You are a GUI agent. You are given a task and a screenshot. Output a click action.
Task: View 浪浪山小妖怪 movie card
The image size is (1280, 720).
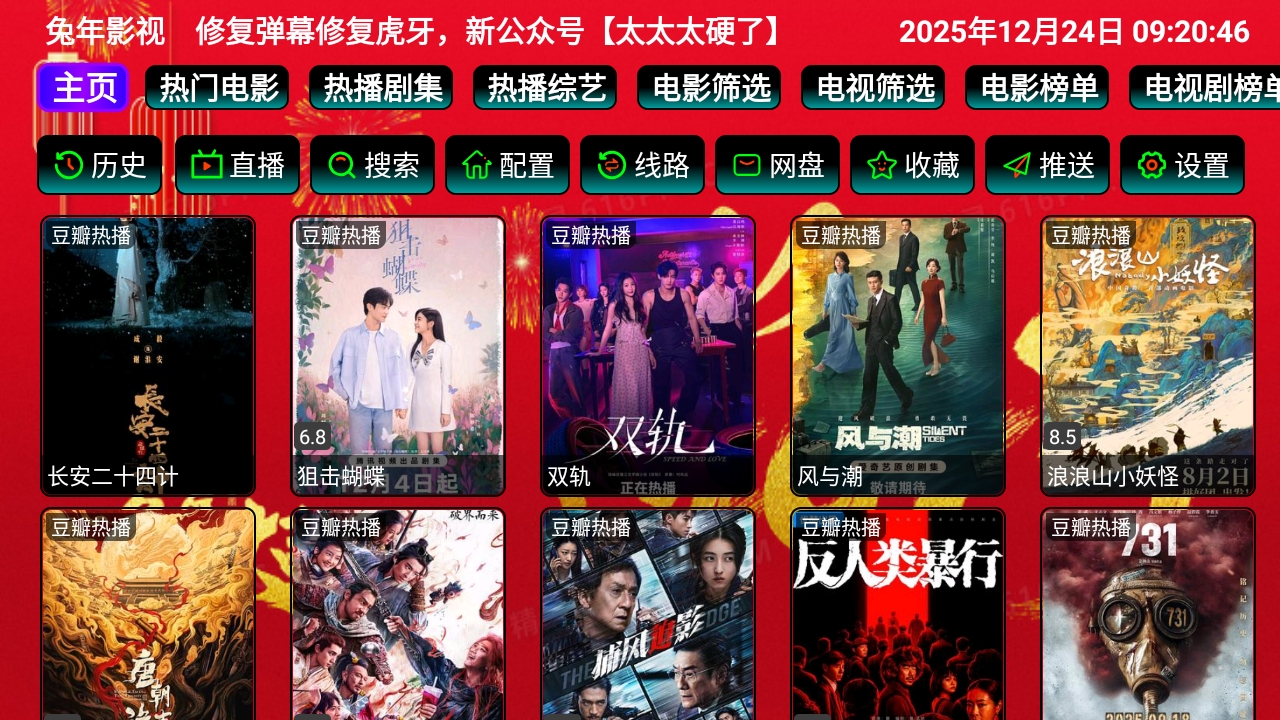pos(1148,355)
